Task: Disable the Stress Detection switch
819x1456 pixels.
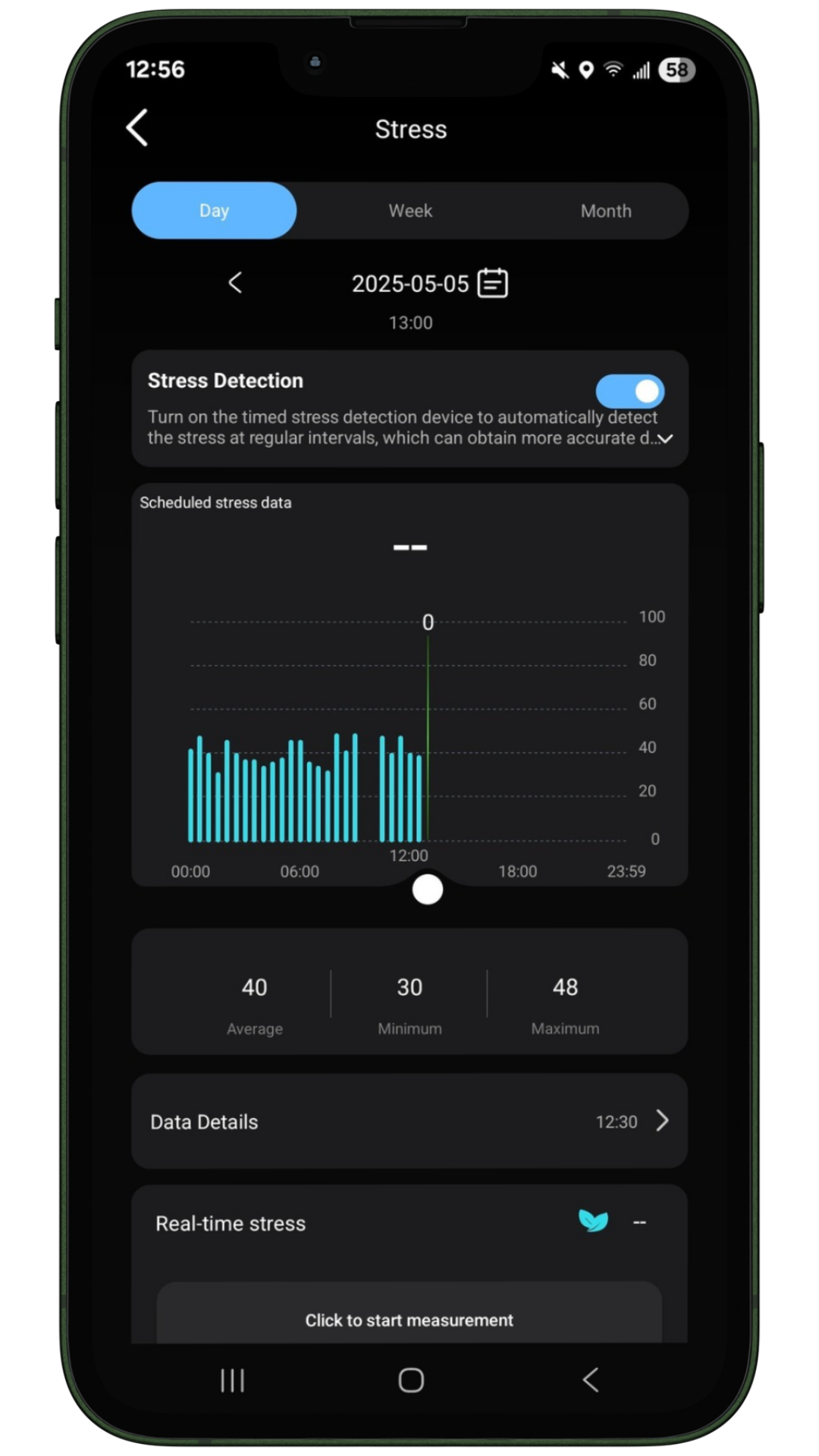Action: [630, 391]
